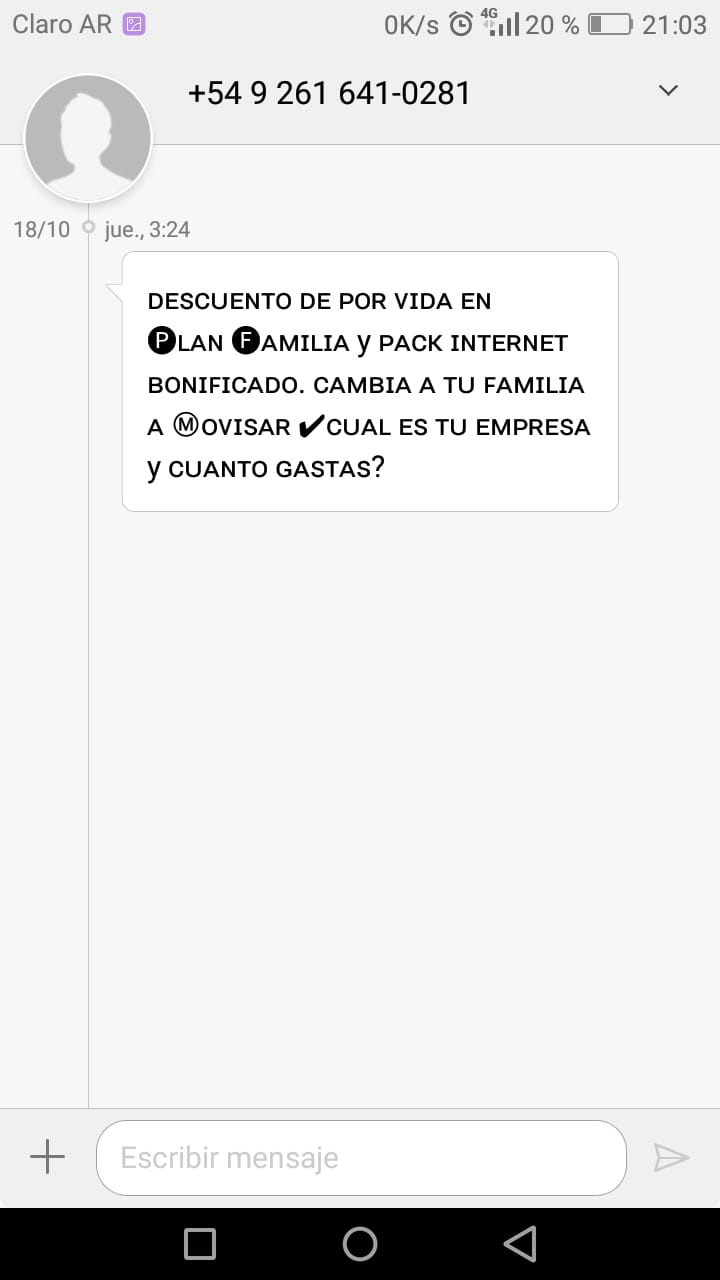The height and width of the screenshot is (1280, 720).
Task: Focus the Escribir mensaje text field
Action: [x=361, y=1158]
